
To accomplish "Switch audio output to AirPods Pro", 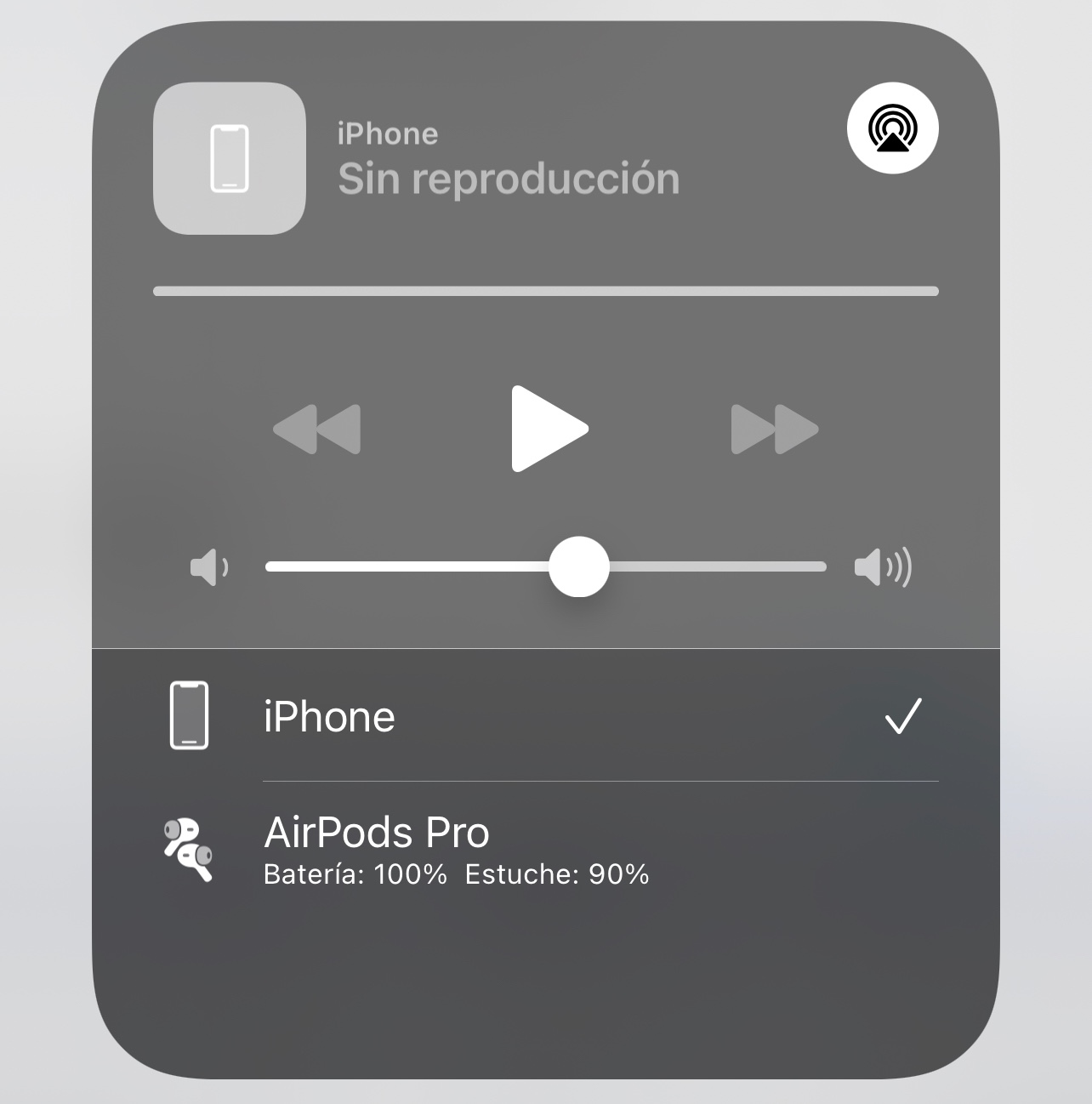I will [x=544, y=849].
